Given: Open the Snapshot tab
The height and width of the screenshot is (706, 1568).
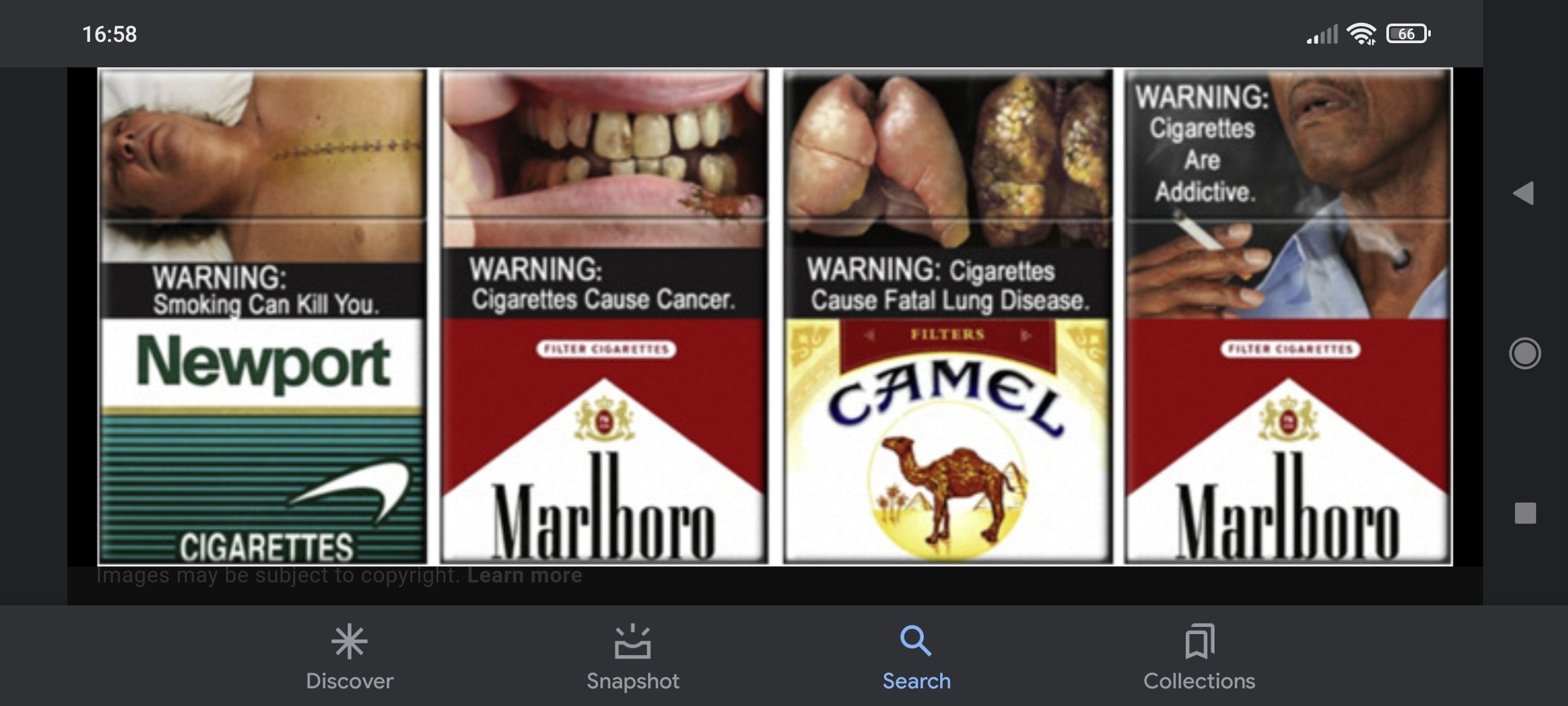Looking at the screenshot, I should tap(632, 657).
